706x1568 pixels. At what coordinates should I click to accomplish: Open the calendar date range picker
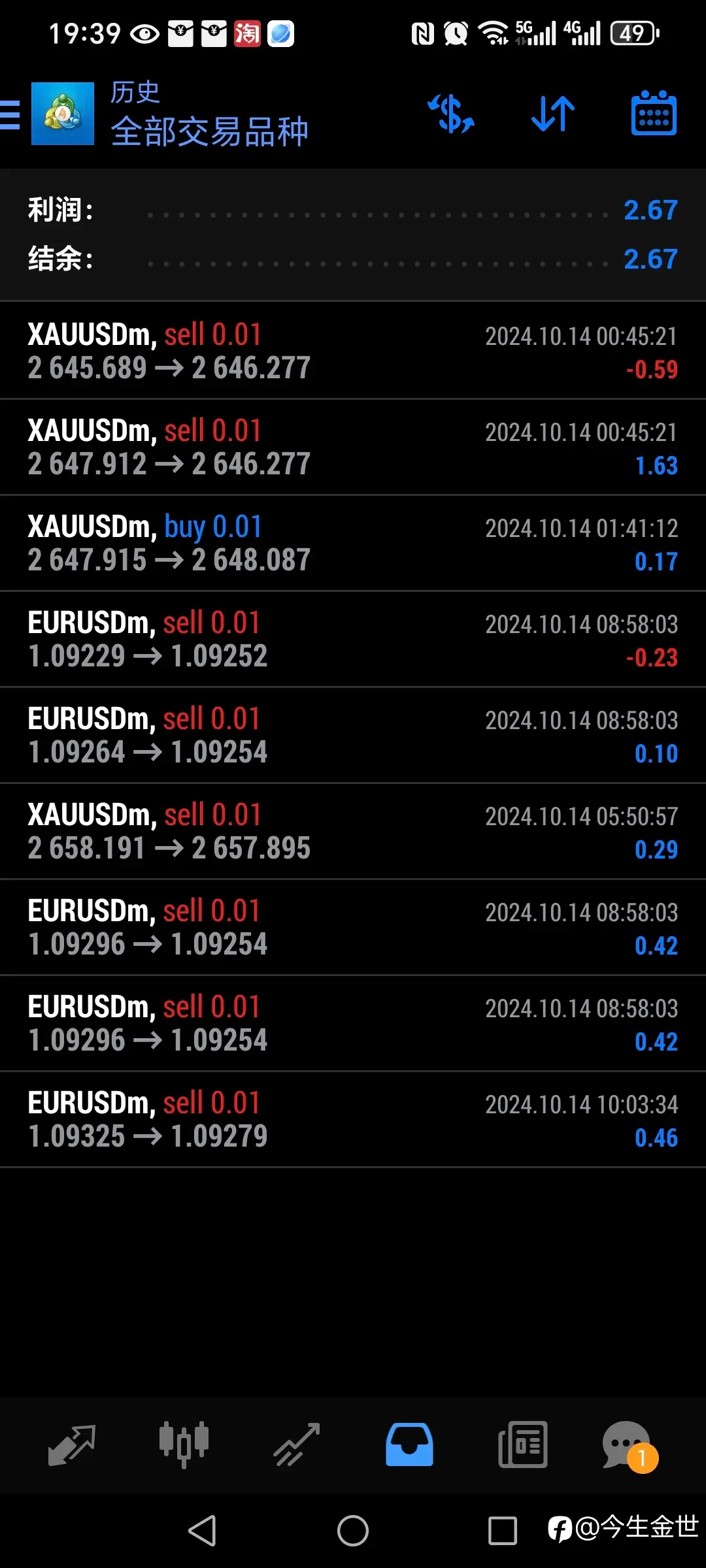coord(654,114)
